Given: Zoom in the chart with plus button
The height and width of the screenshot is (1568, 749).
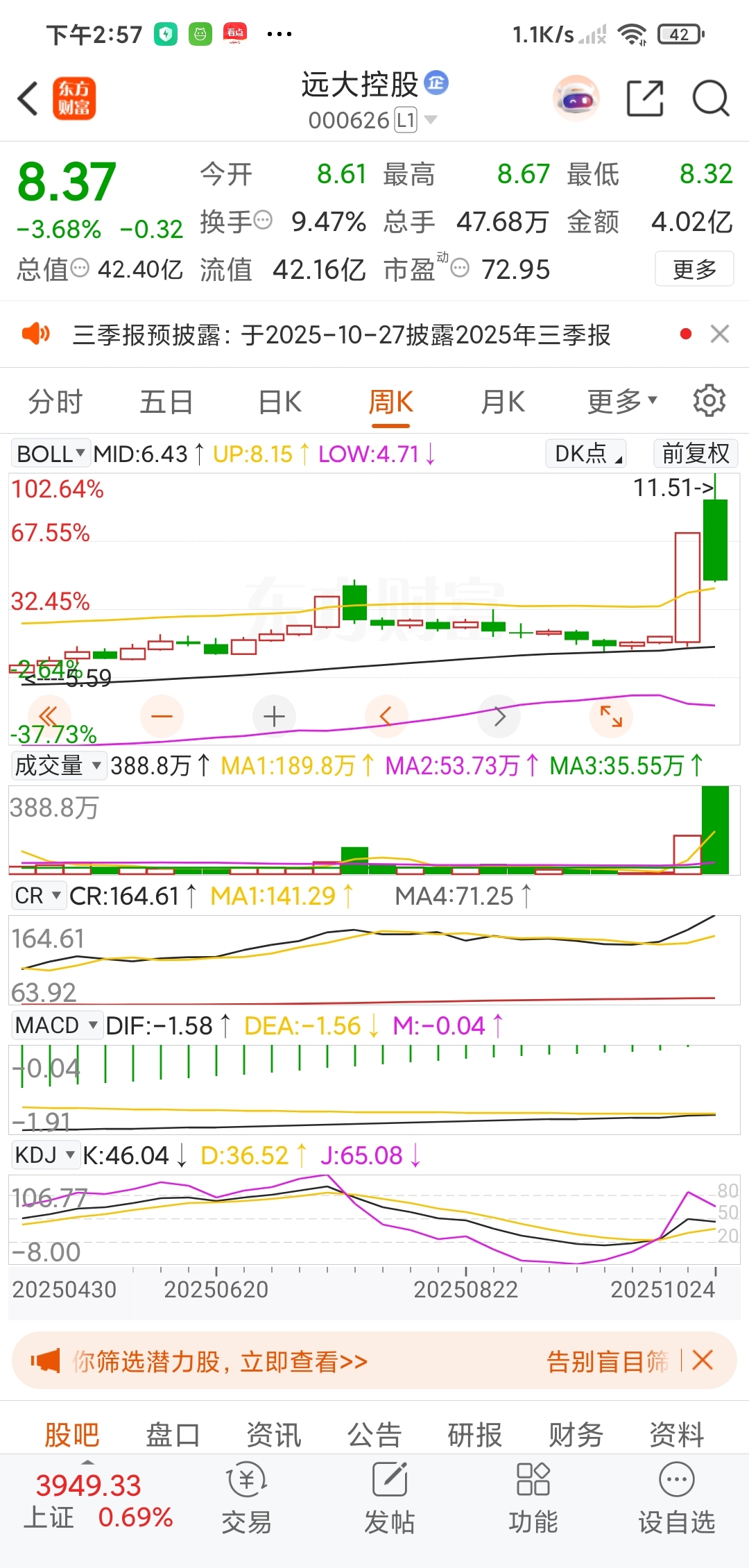Looking at the screenshot, I should click(274, 716).
